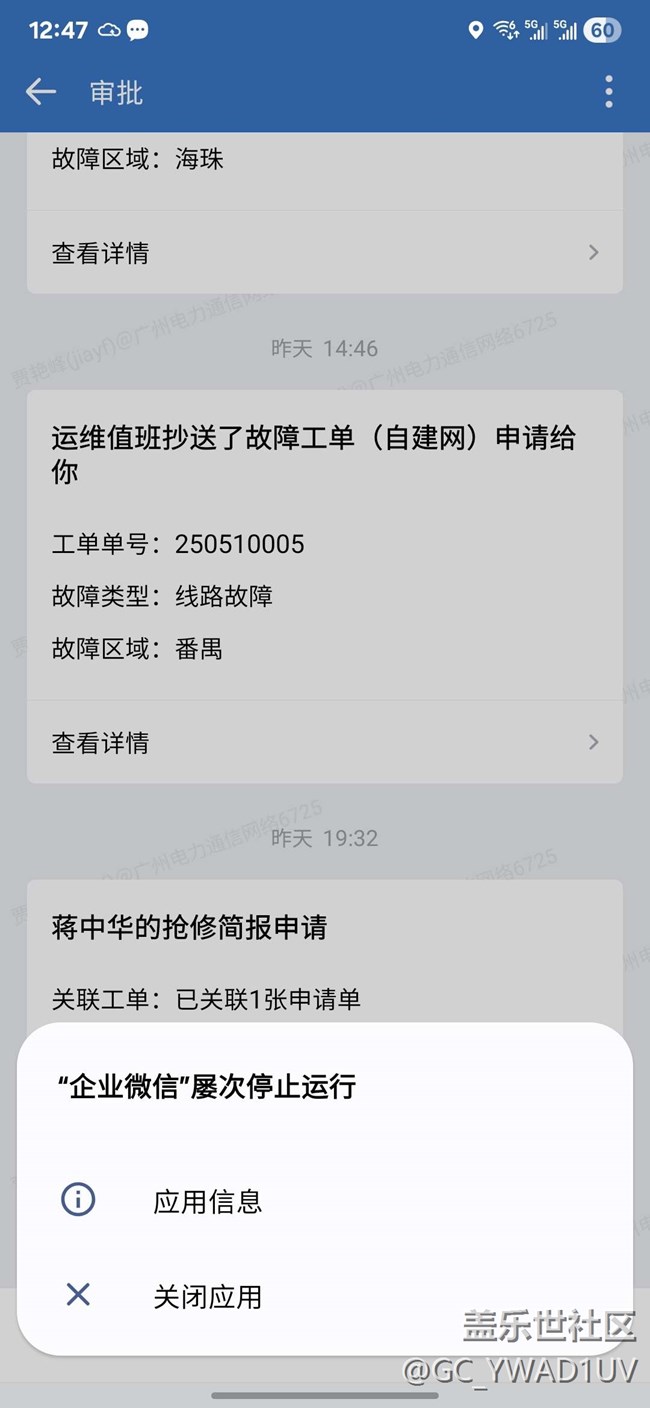This screenshot has width=650, height=1408.
Task: View 查看详情 for work order 250510005
Action: (325, 742)
